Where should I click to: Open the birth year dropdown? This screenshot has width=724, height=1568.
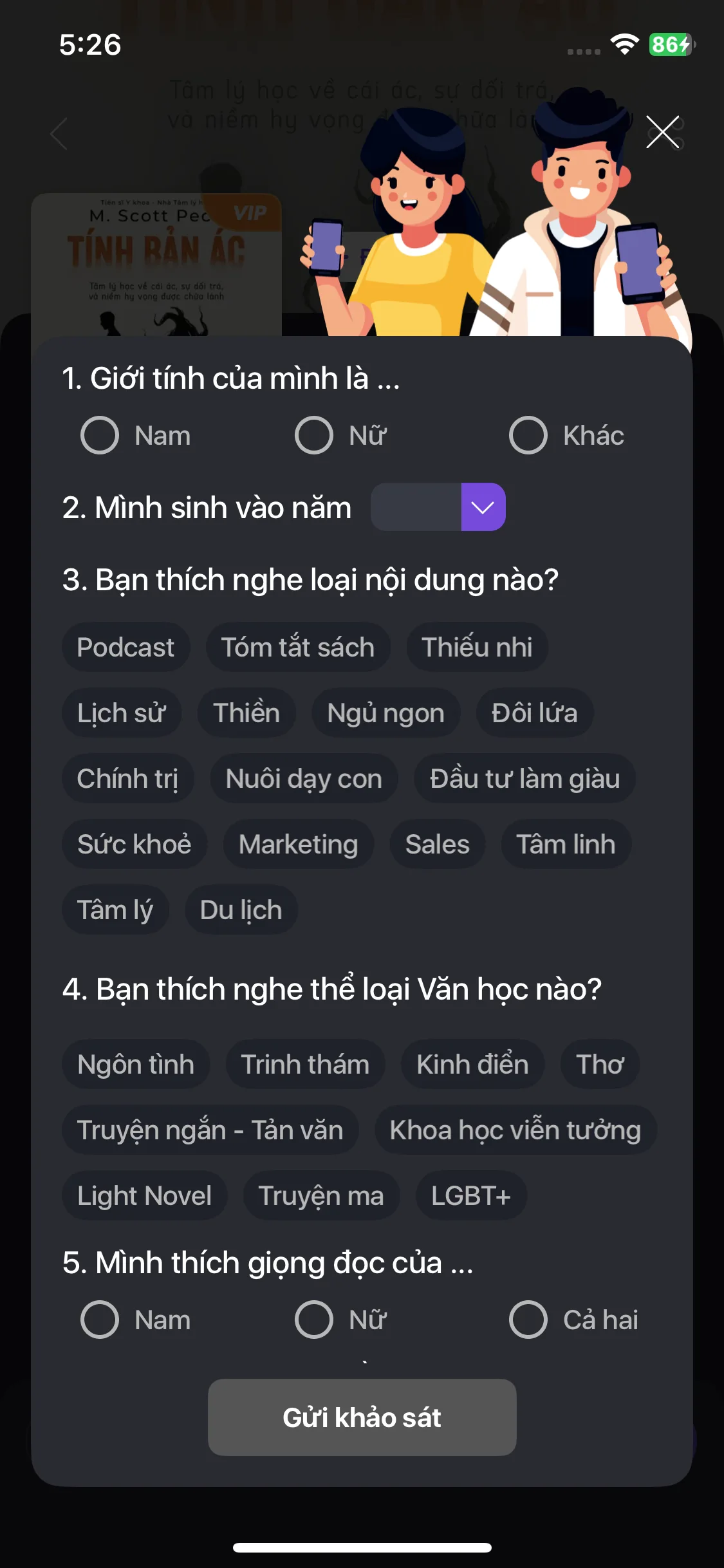(x=483, y=507)
